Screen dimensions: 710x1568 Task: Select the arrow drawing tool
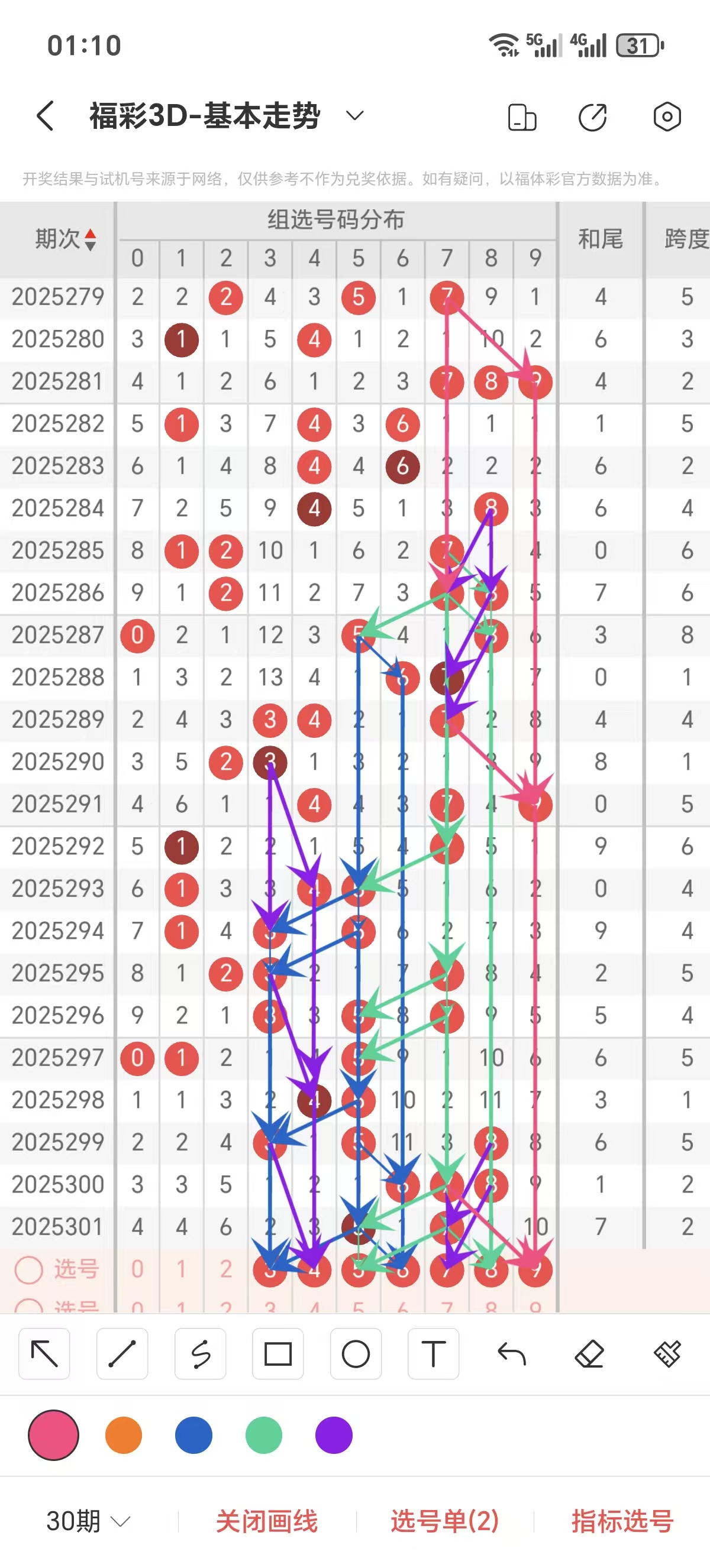point(44,1355)
